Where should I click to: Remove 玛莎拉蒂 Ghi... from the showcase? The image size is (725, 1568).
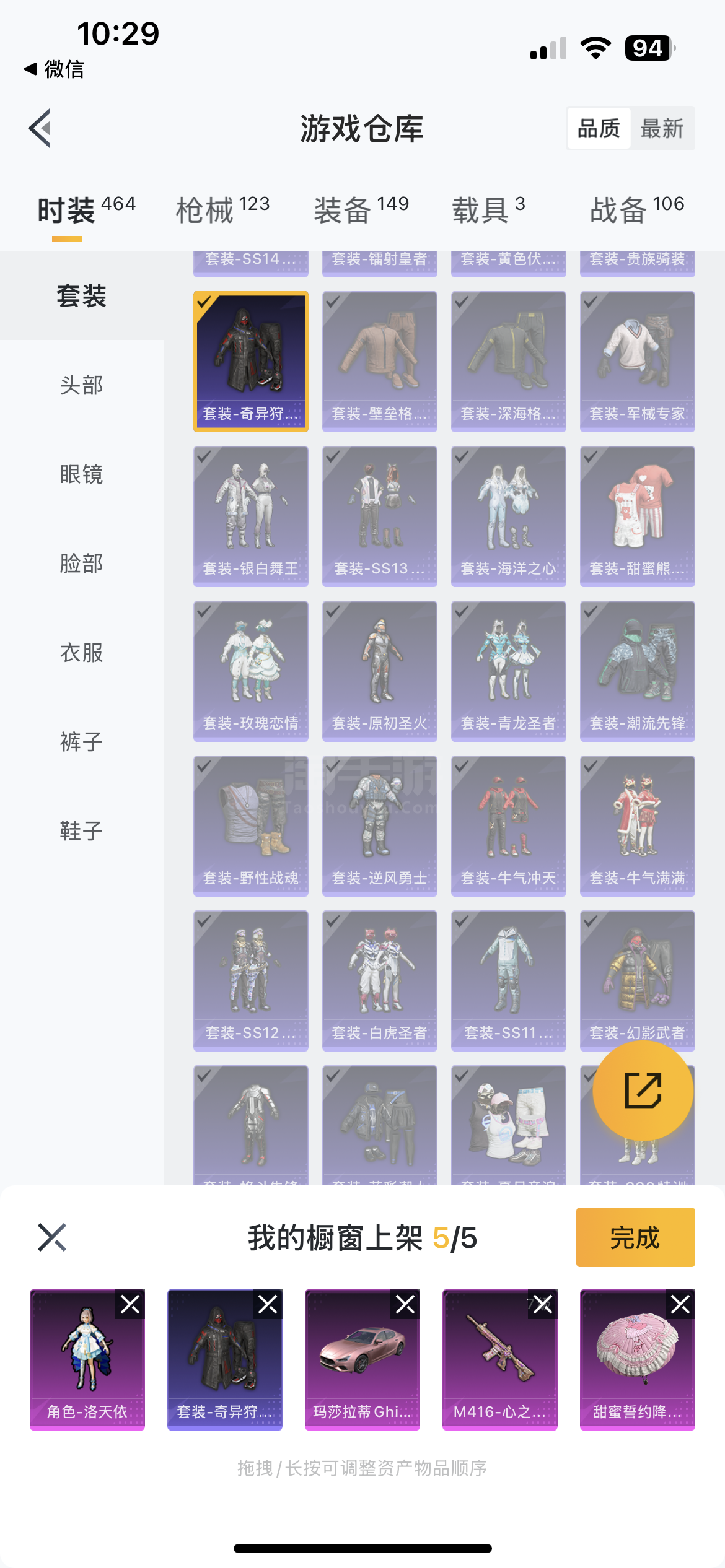pos(405,1304)
